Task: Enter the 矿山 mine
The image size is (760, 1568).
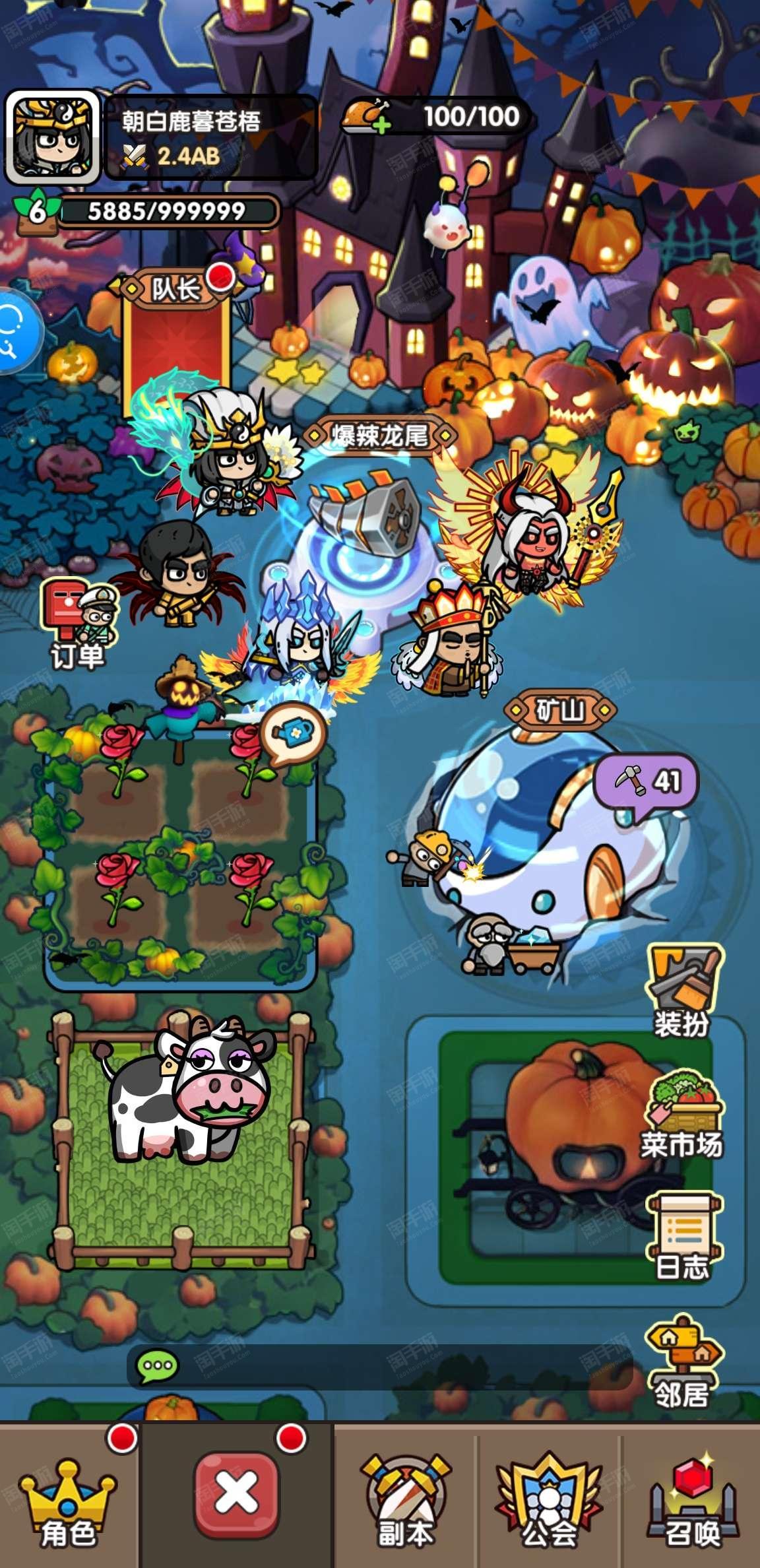Action: [561, 710]
